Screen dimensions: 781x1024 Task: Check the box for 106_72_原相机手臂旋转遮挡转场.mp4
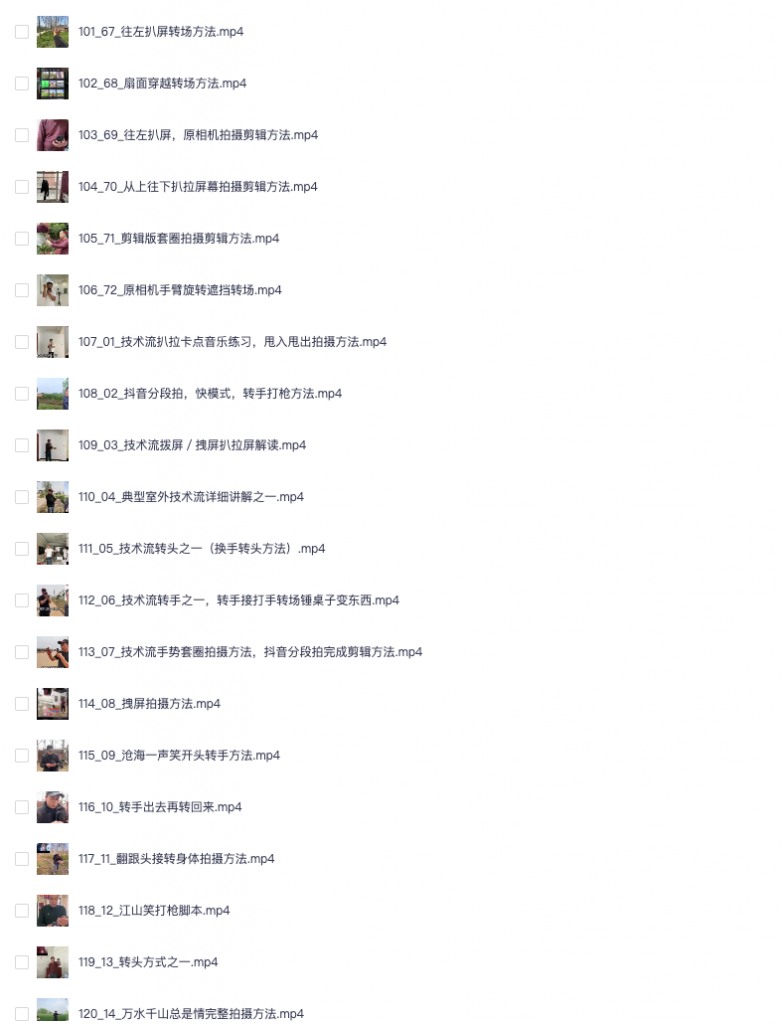pos(22,290)
